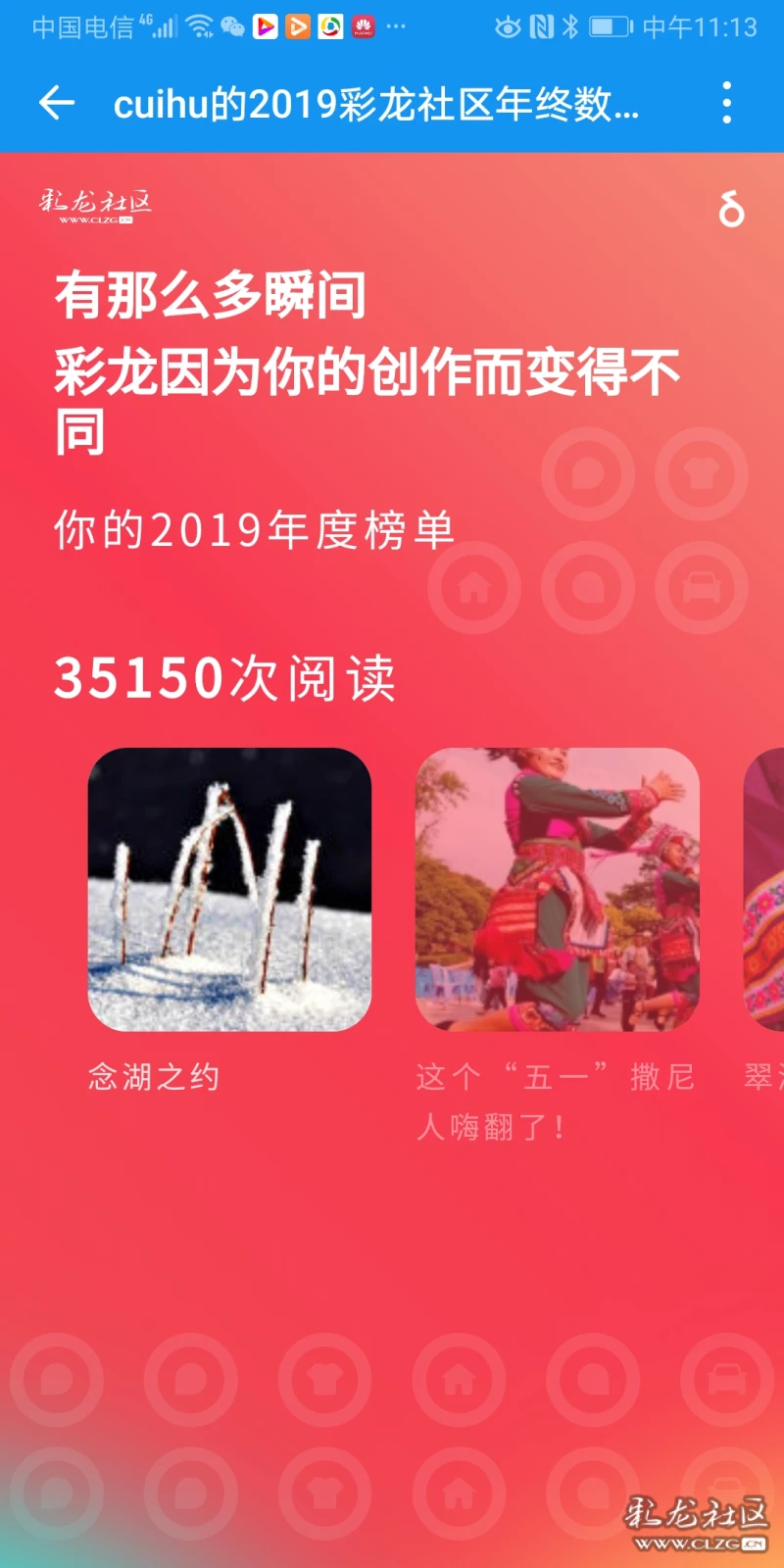Viewport: 784px width, 1568px height.
Task: Tap the music icon at top right
Action: pos(731,209)
